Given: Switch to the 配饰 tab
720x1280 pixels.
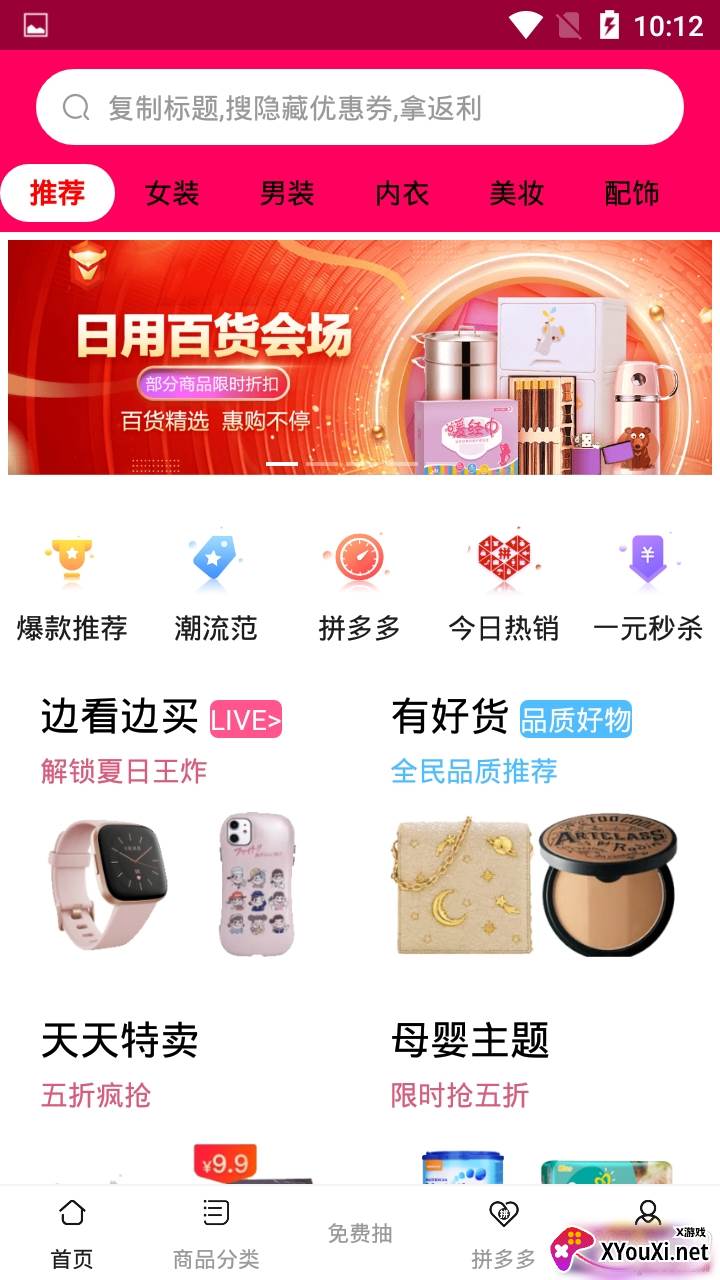Looking at the screenshot, I should 632,193.
